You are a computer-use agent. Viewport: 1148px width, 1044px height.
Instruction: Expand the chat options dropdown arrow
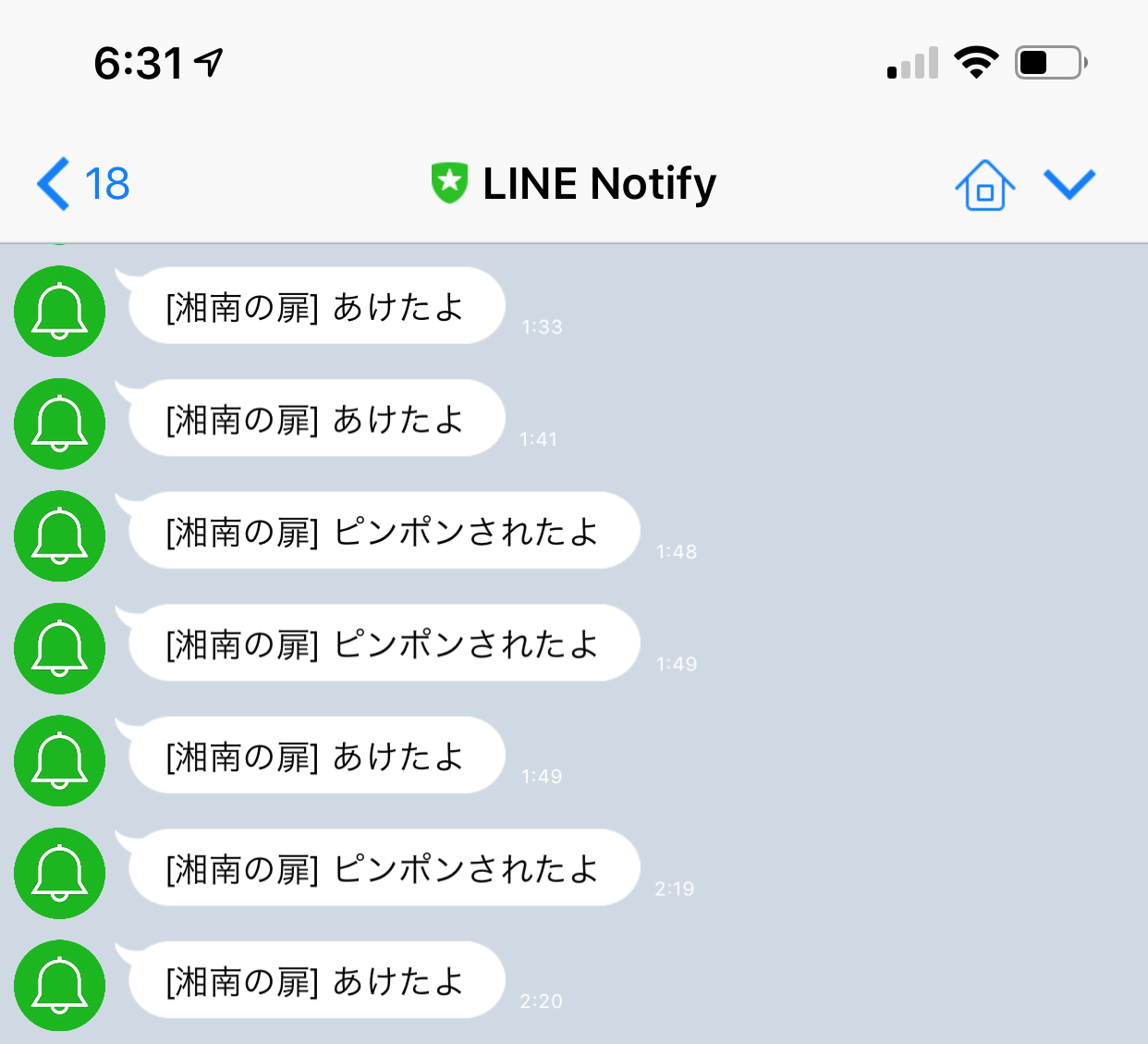coord(1069,184)
